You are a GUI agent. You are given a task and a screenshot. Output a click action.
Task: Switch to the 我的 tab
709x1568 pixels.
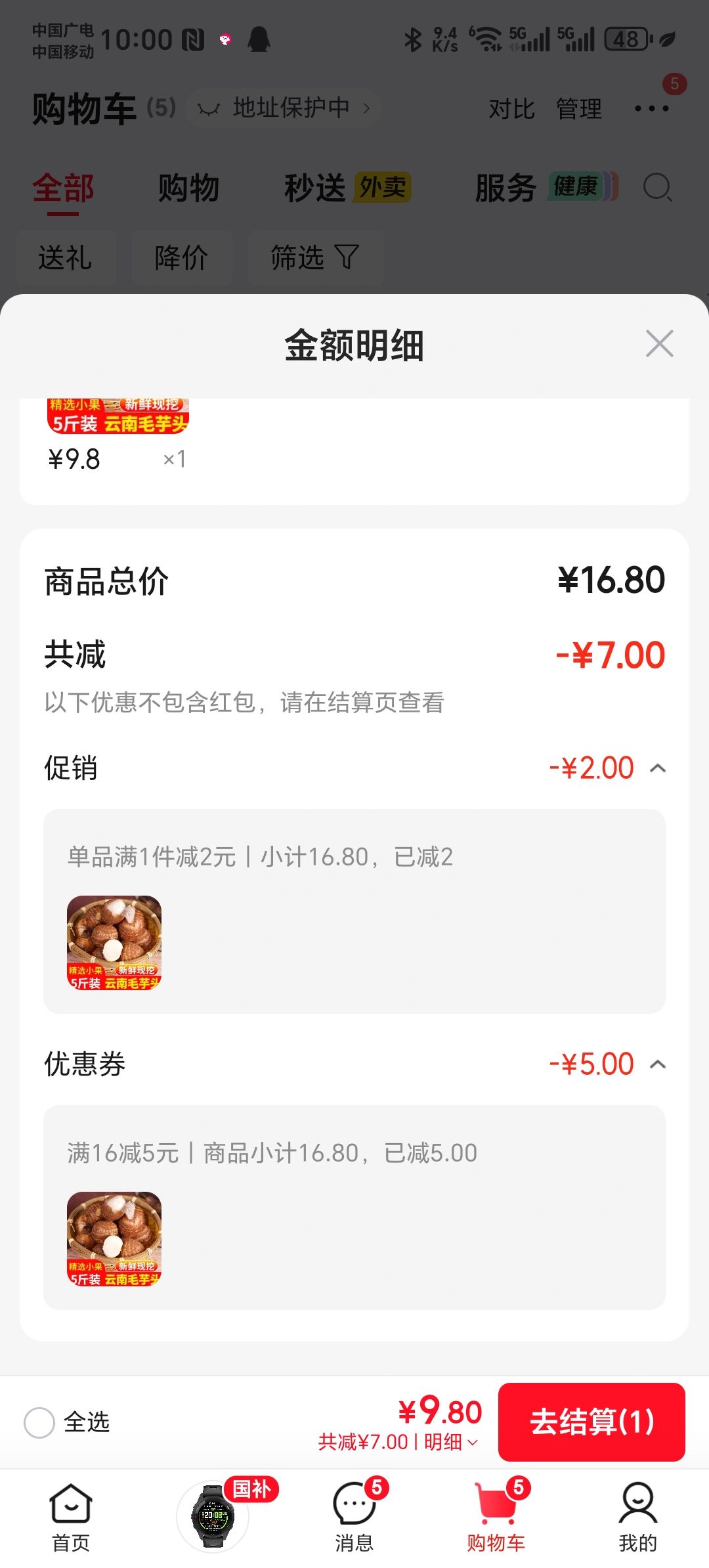(x=637, y=1517)
